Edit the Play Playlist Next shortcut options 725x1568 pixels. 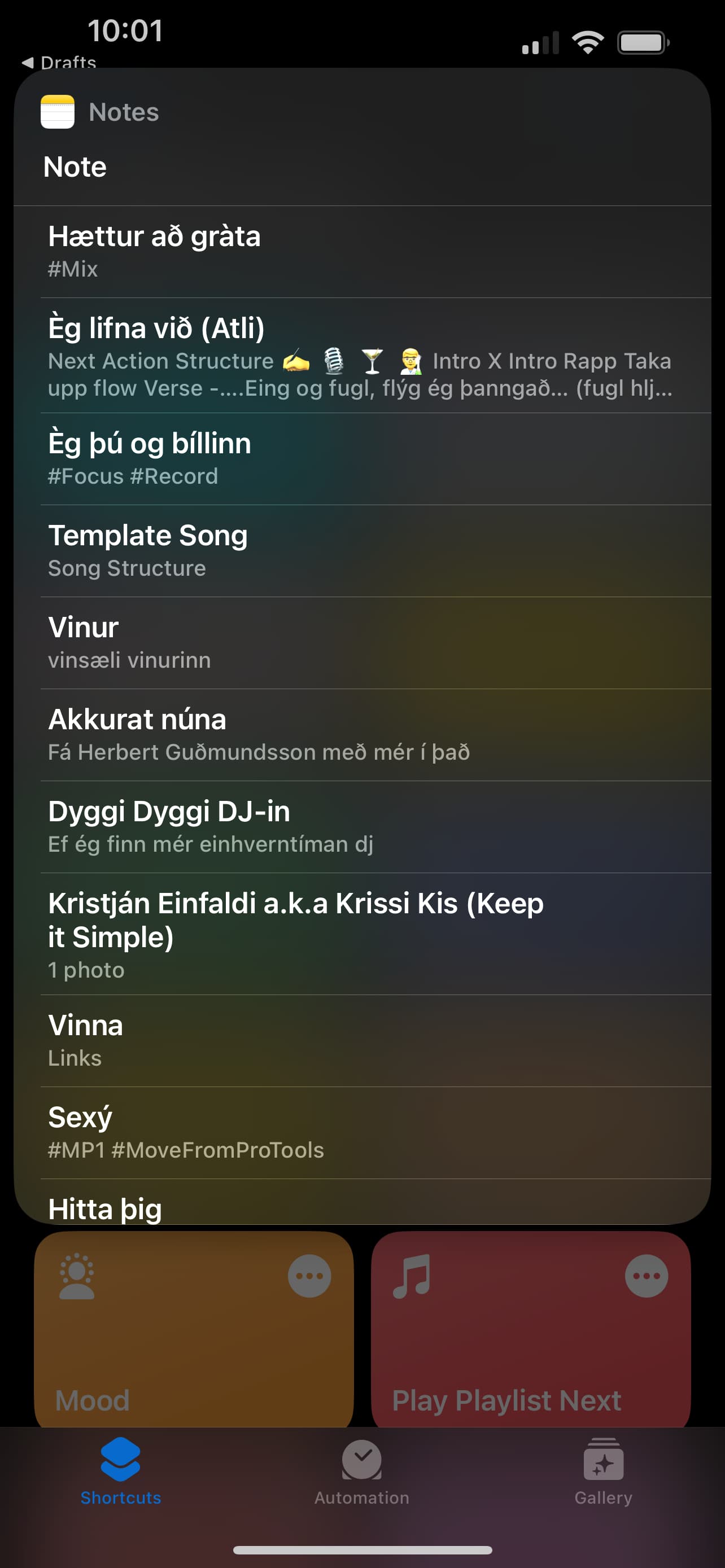[647, 1276]
